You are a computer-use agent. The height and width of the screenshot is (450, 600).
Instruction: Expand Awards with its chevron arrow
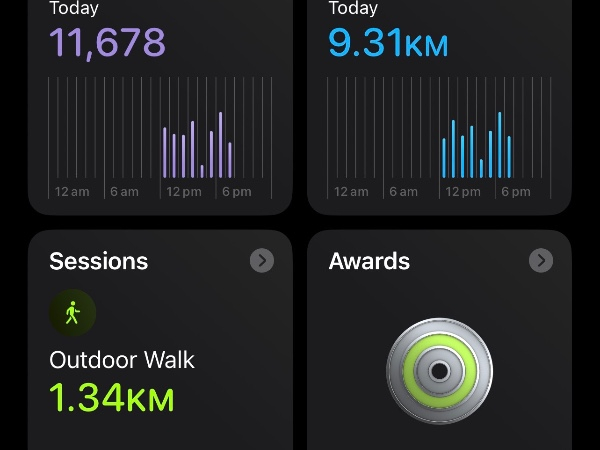[x=541, y=261]
